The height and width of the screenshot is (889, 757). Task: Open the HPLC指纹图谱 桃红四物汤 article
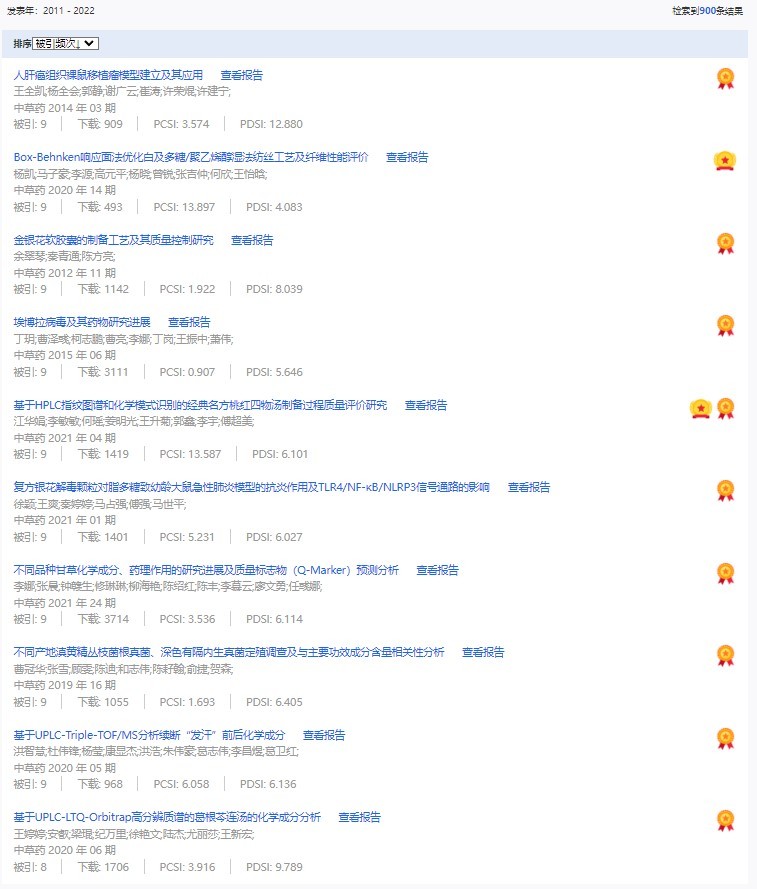200,405
